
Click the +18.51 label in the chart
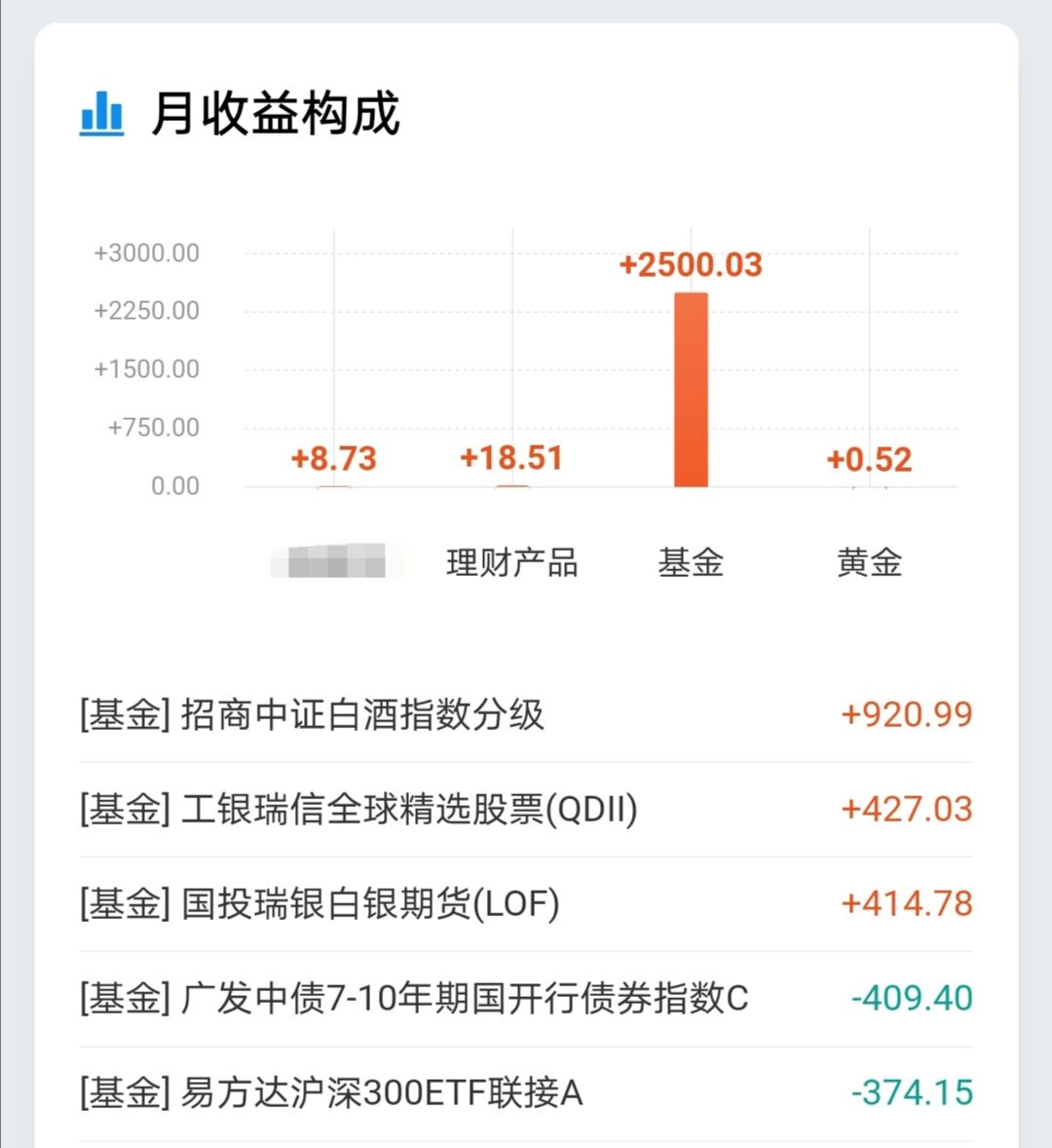510,458
